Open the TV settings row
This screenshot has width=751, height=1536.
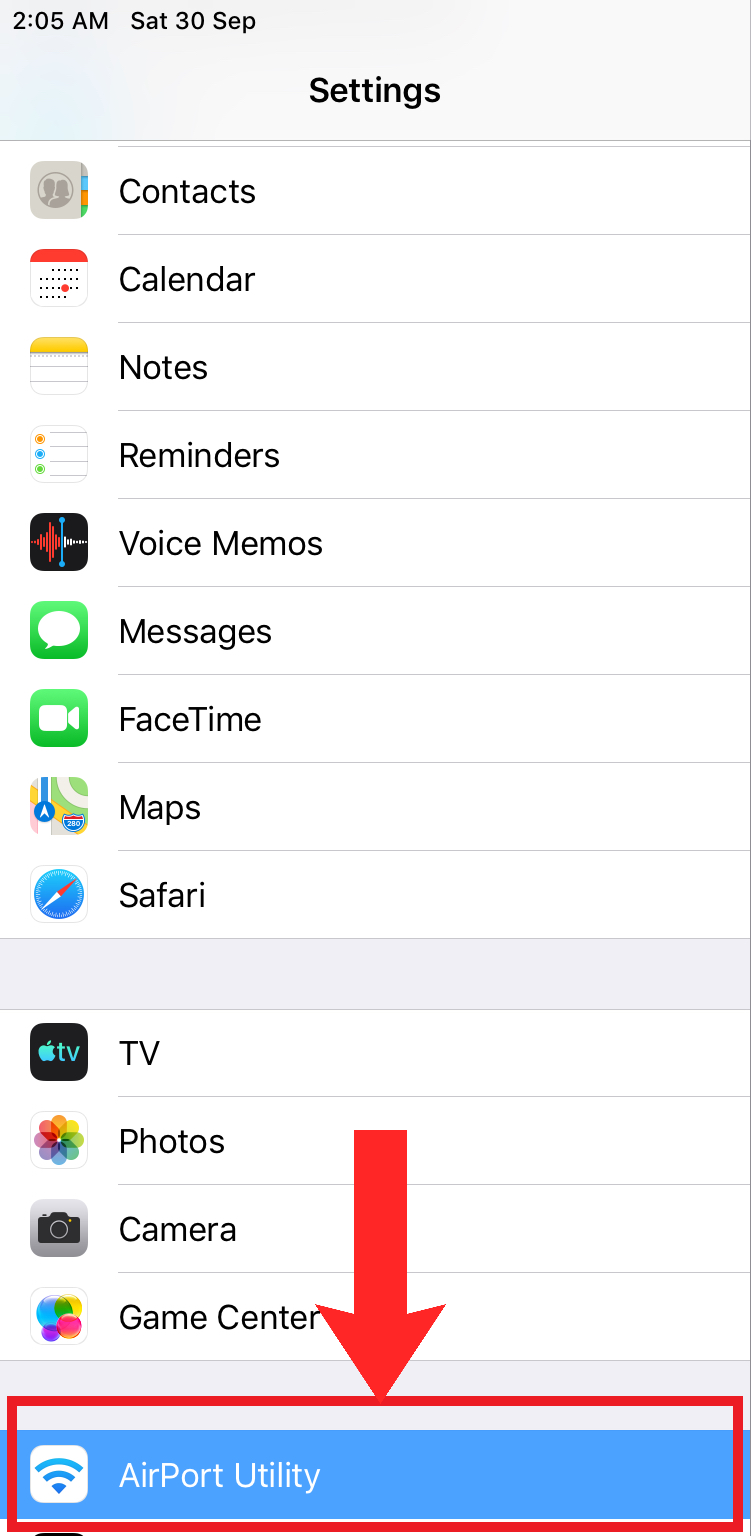tap(140, 1053)
